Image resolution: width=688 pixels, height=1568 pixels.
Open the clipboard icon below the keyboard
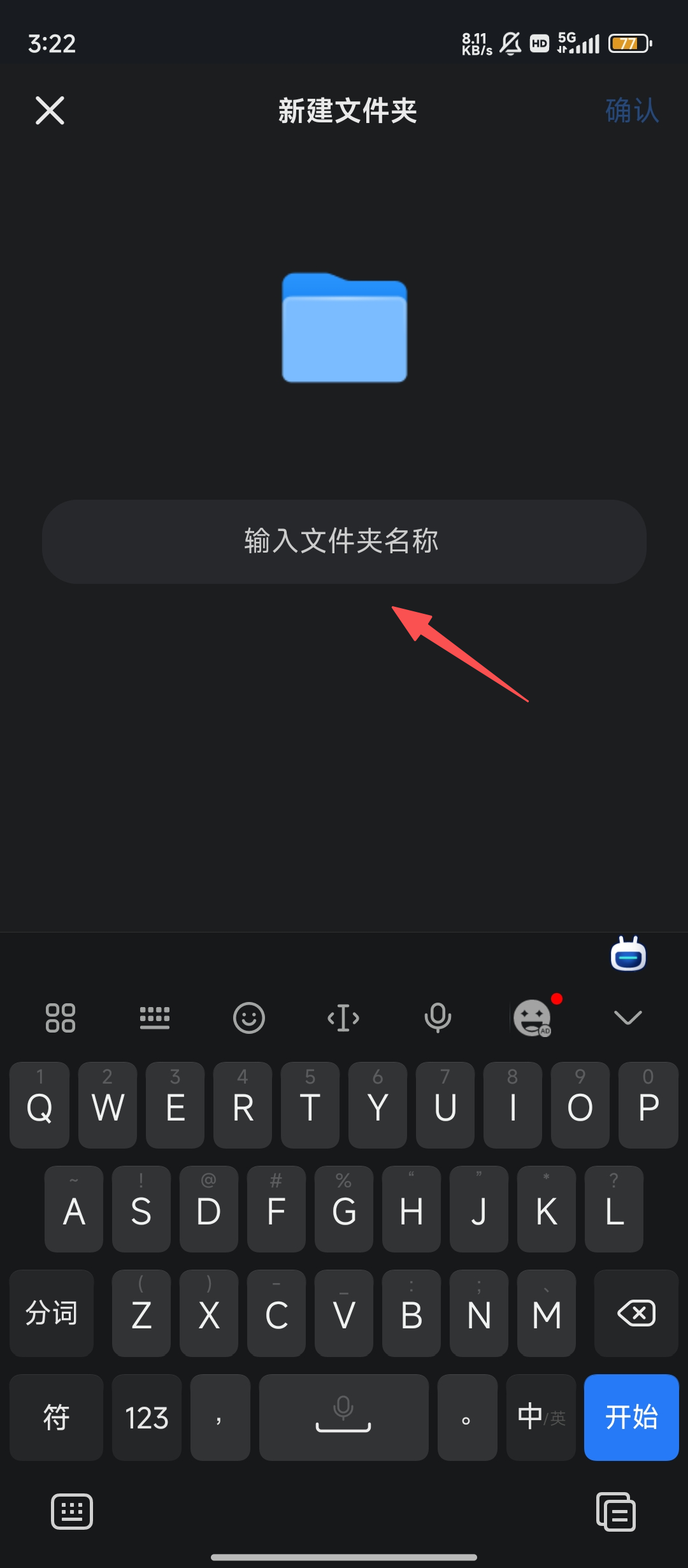(x=615, y=1511)
